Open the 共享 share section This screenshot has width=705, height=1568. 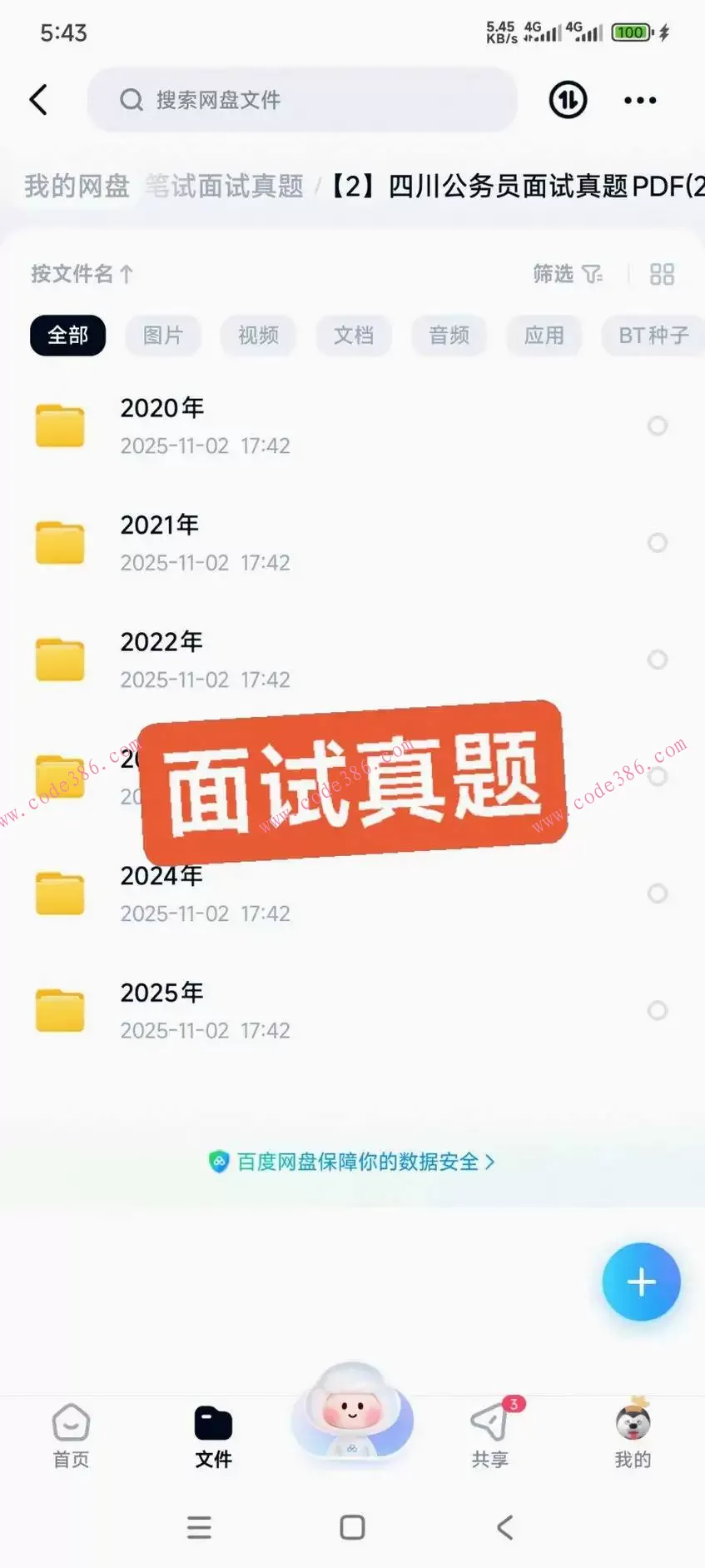(490, 1436)
